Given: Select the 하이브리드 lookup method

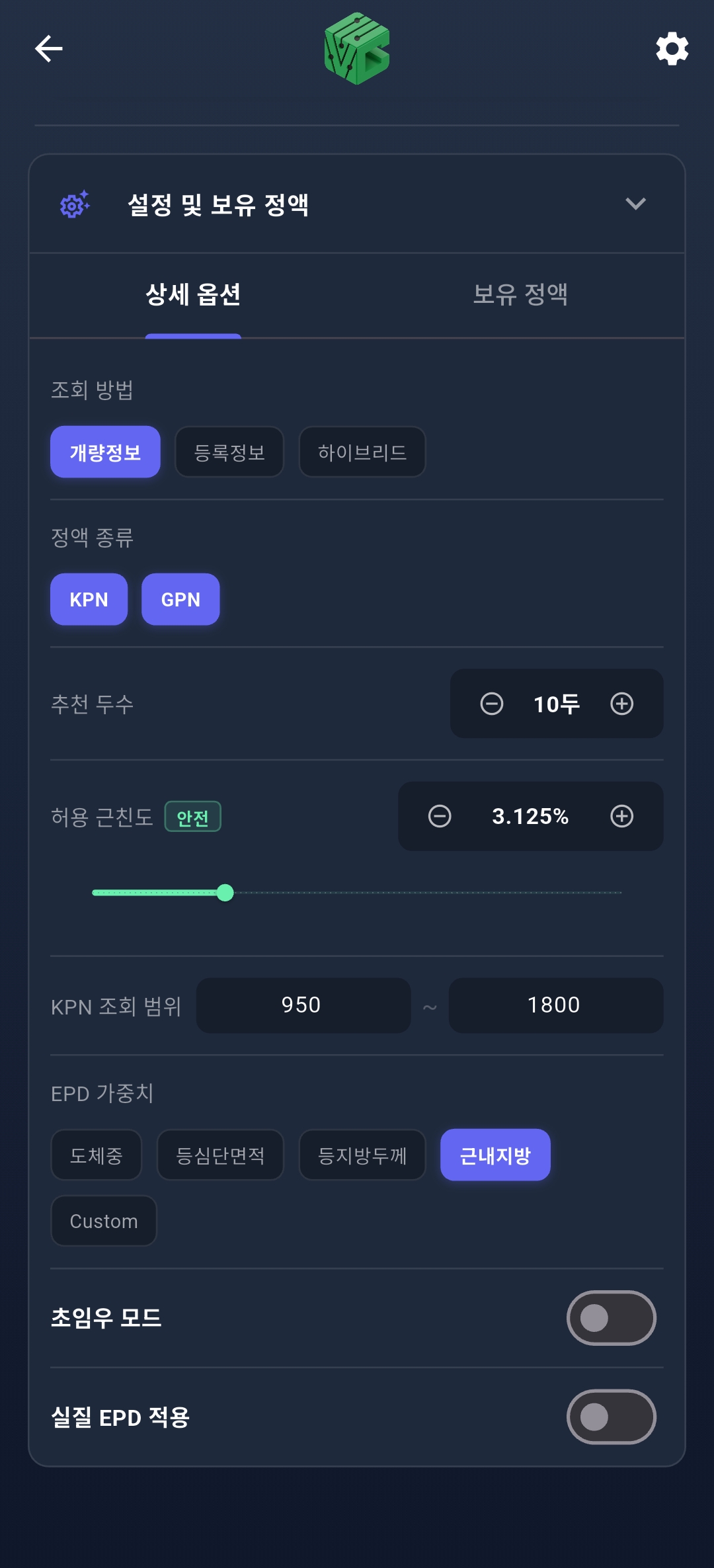Looking at the screenshot, I should 362,452.
